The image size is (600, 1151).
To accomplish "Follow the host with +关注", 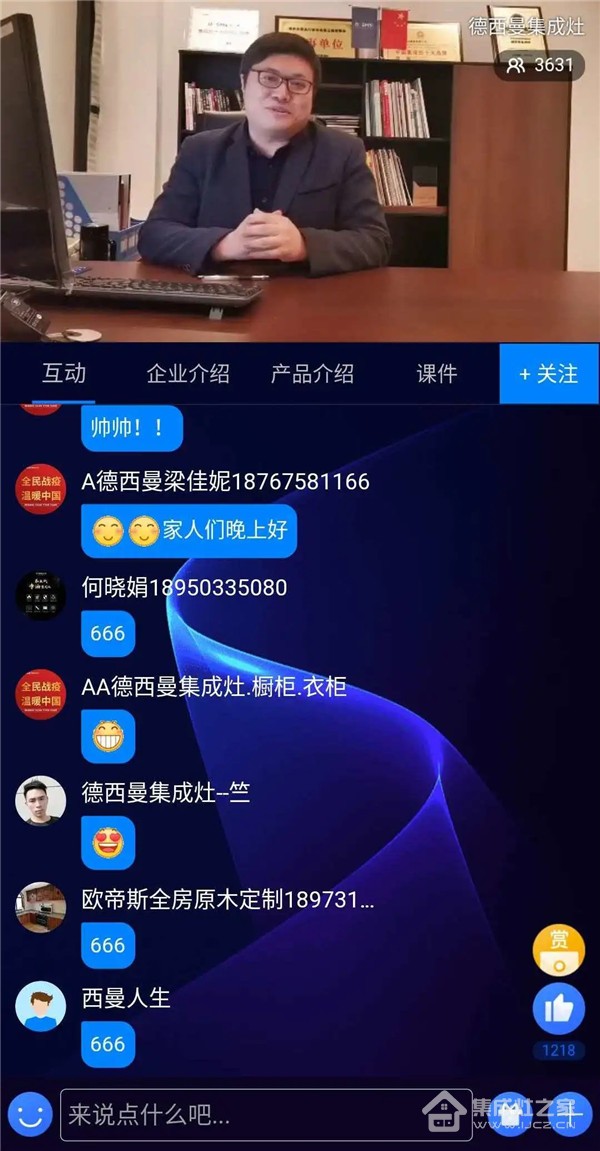I will click(x=549, y=374).
